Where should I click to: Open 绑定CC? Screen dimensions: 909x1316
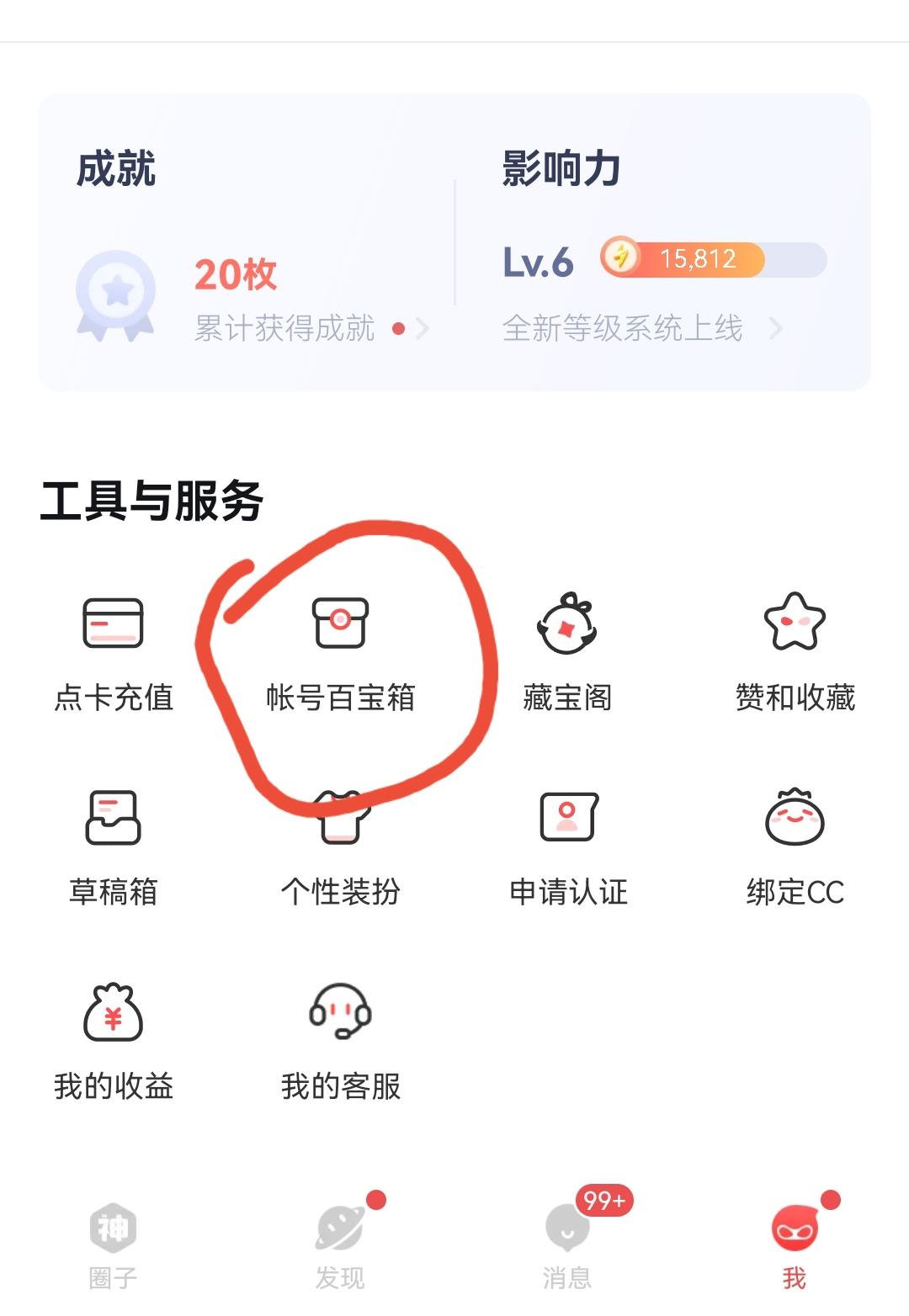[795, 846]
